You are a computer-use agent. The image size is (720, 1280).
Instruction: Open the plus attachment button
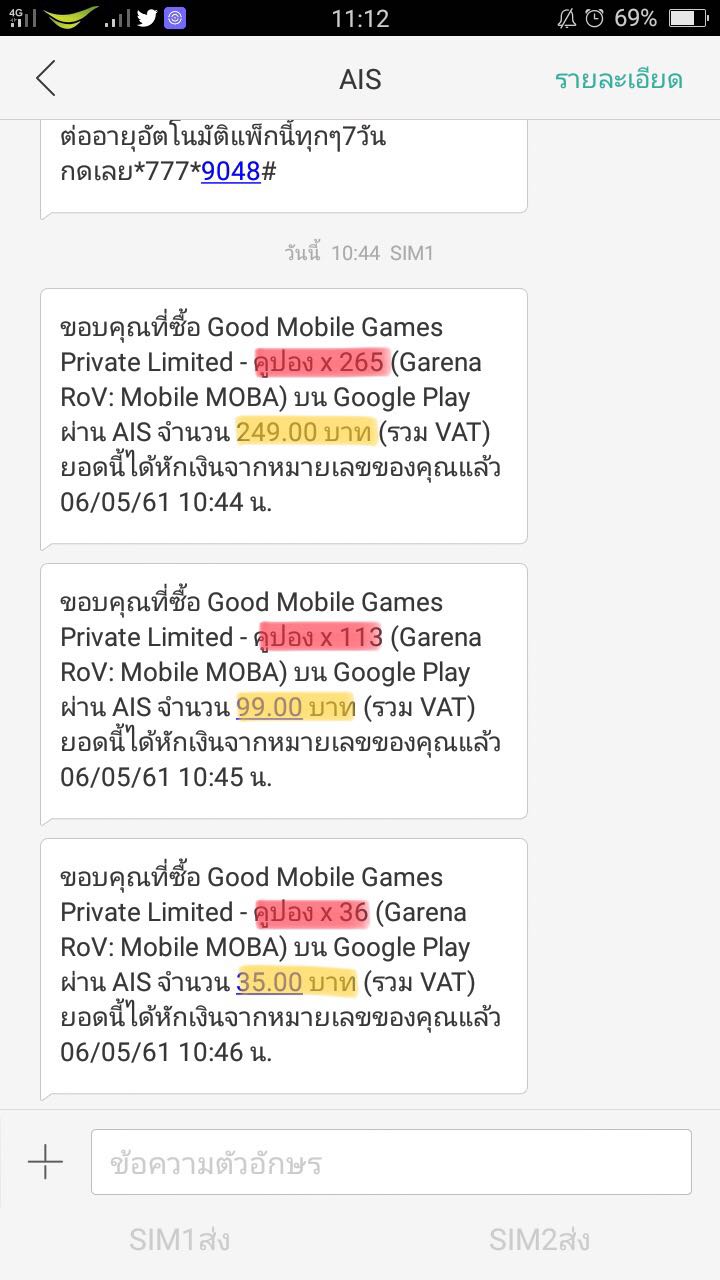[x=45, y=1161]
